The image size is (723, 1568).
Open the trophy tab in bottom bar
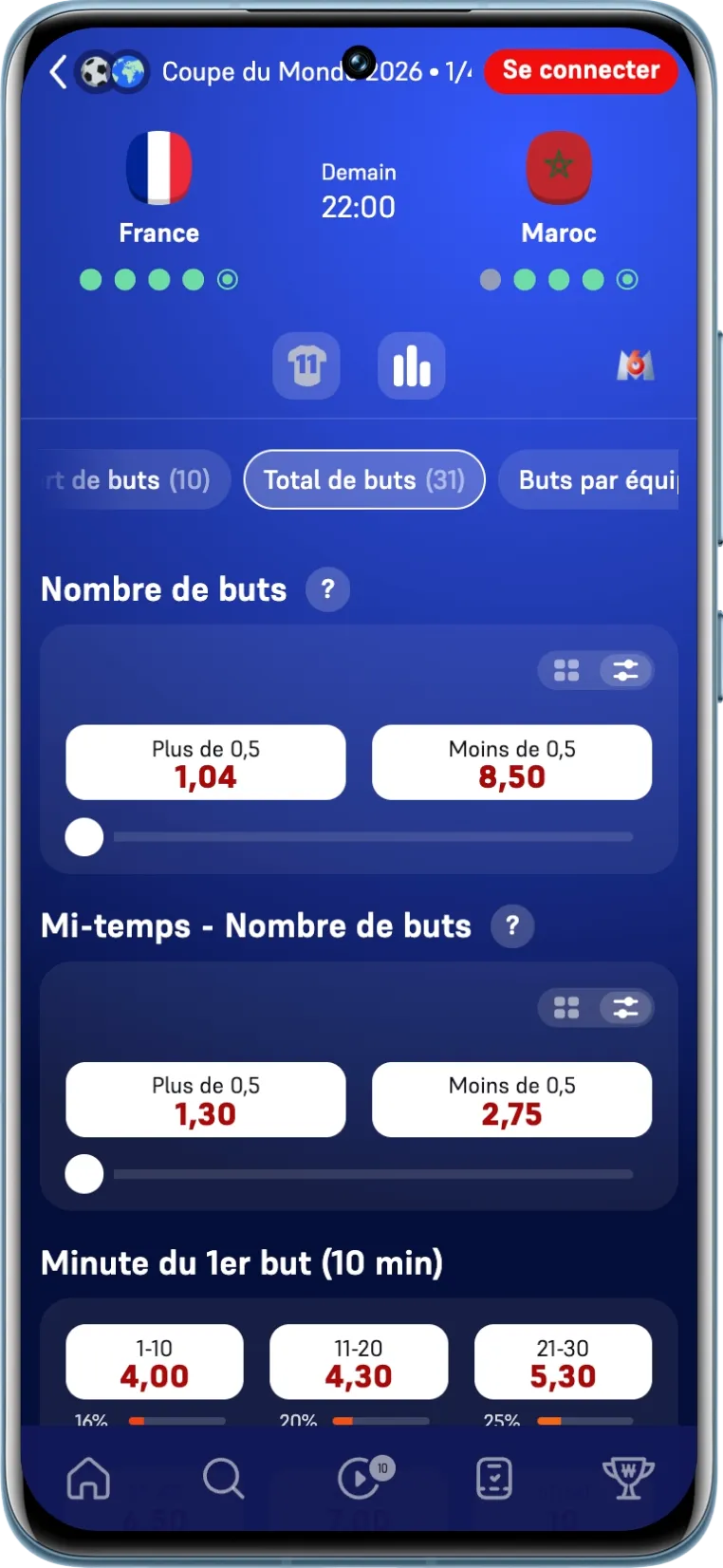pos(628,1478)
